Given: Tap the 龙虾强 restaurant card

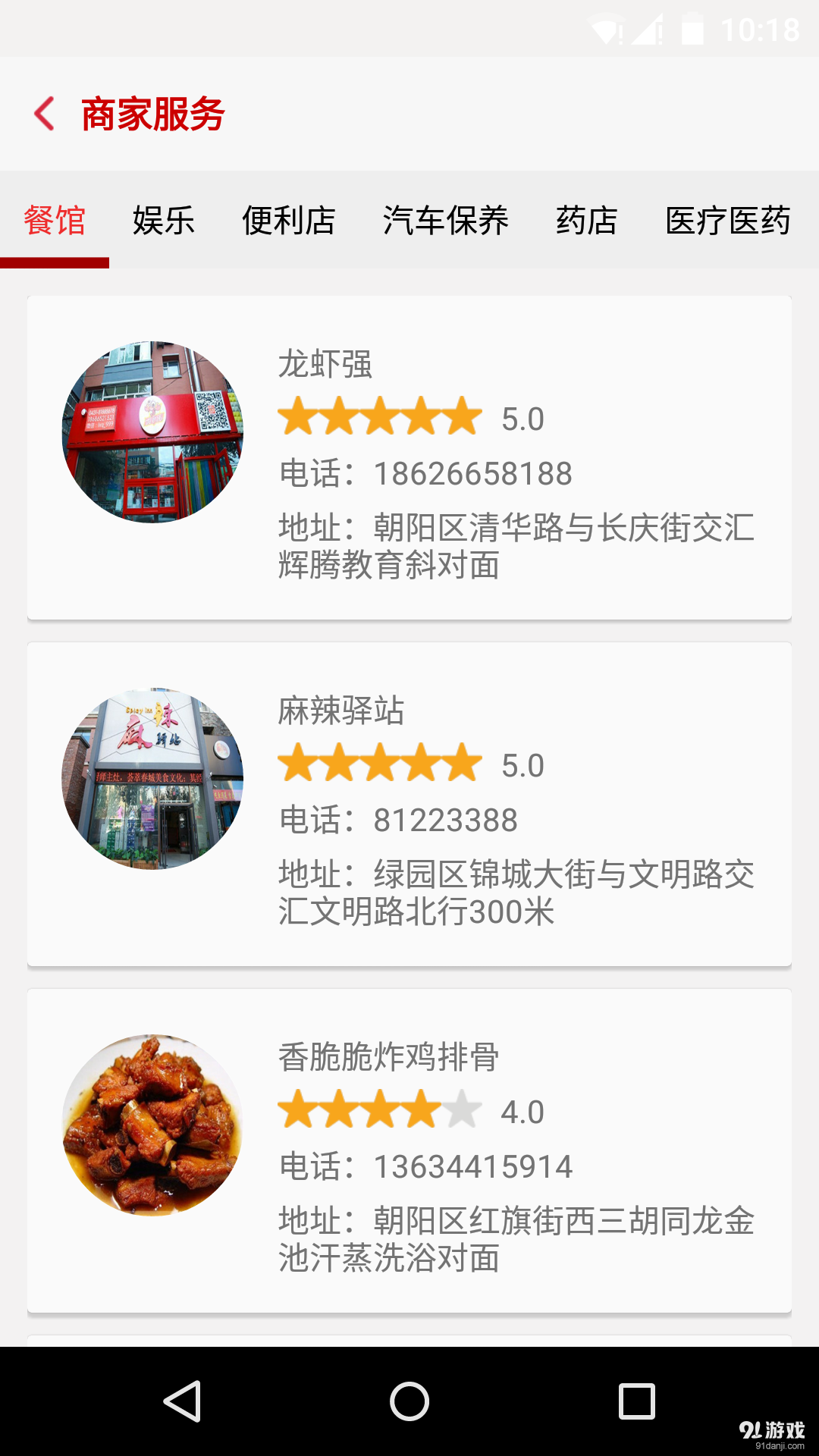Looking at the screenshot, I should pos(409,455).
